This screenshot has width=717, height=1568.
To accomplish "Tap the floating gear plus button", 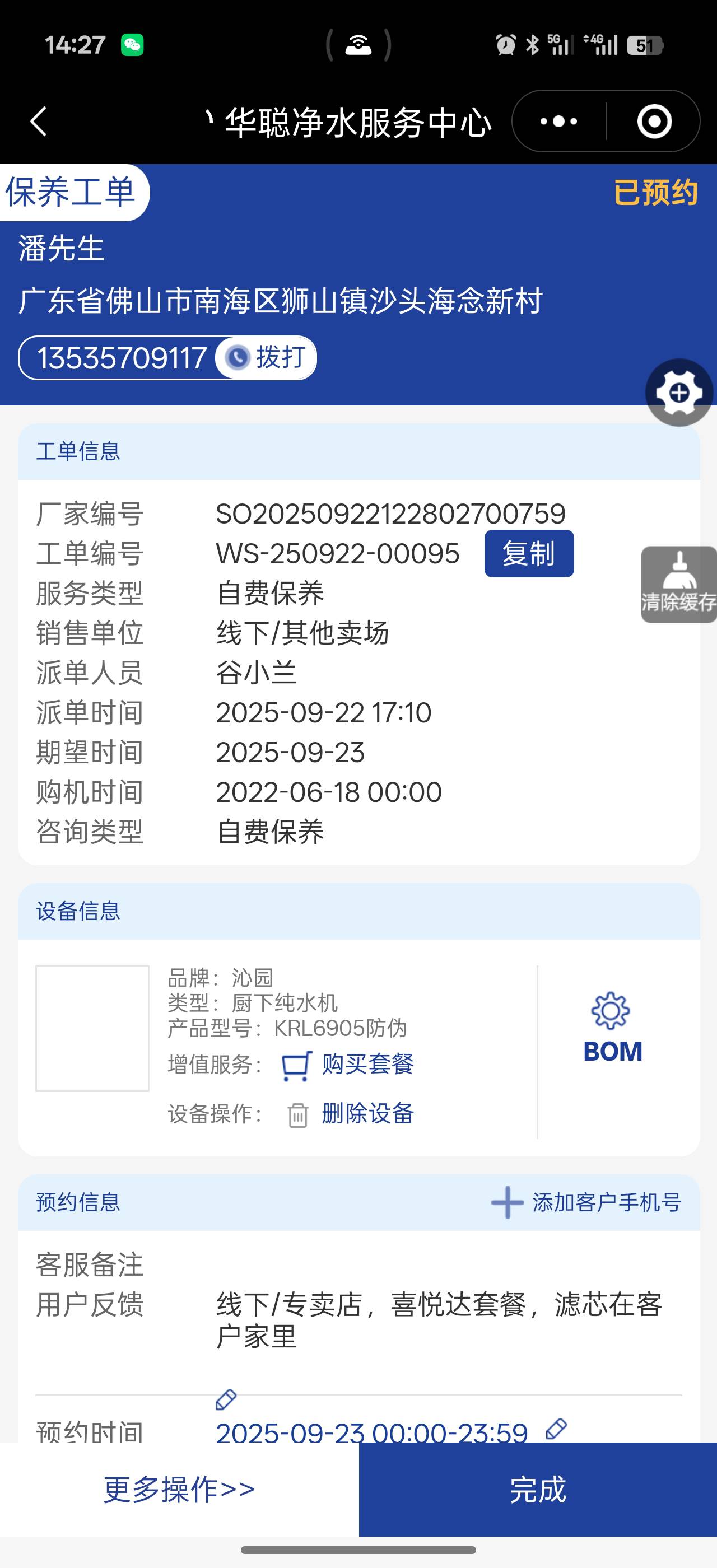I will [x=679, y=393].
